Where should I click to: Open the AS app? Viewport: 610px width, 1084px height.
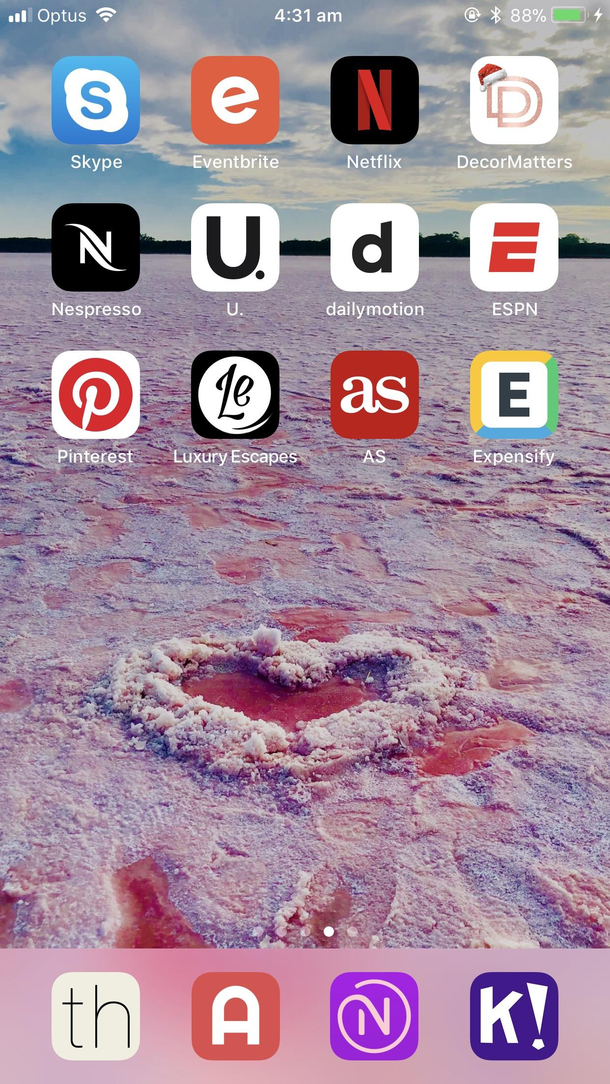(374, 394)
